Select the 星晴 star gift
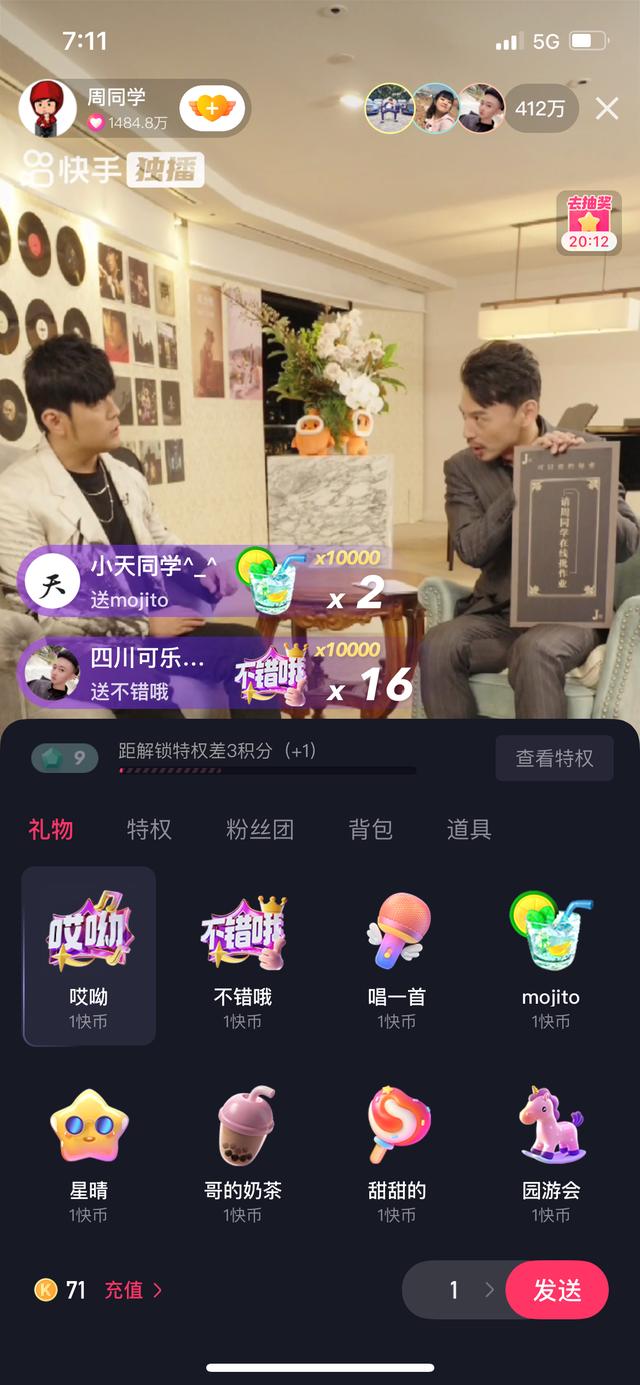The height and width of the screenshot is (1385, 640). pos(89,1150)
